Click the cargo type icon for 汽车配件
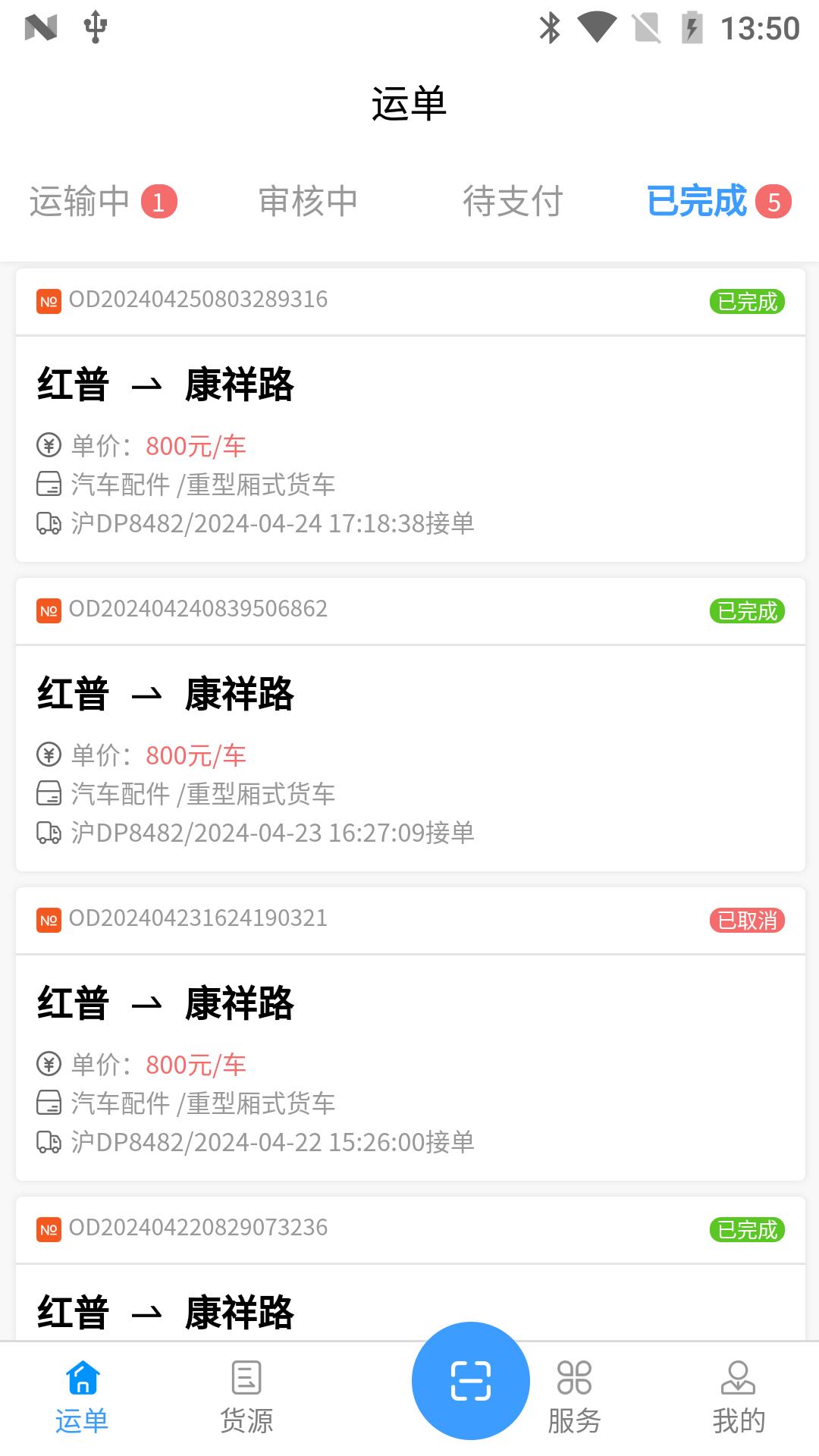 pyautogui.click(x=49, y=484)
